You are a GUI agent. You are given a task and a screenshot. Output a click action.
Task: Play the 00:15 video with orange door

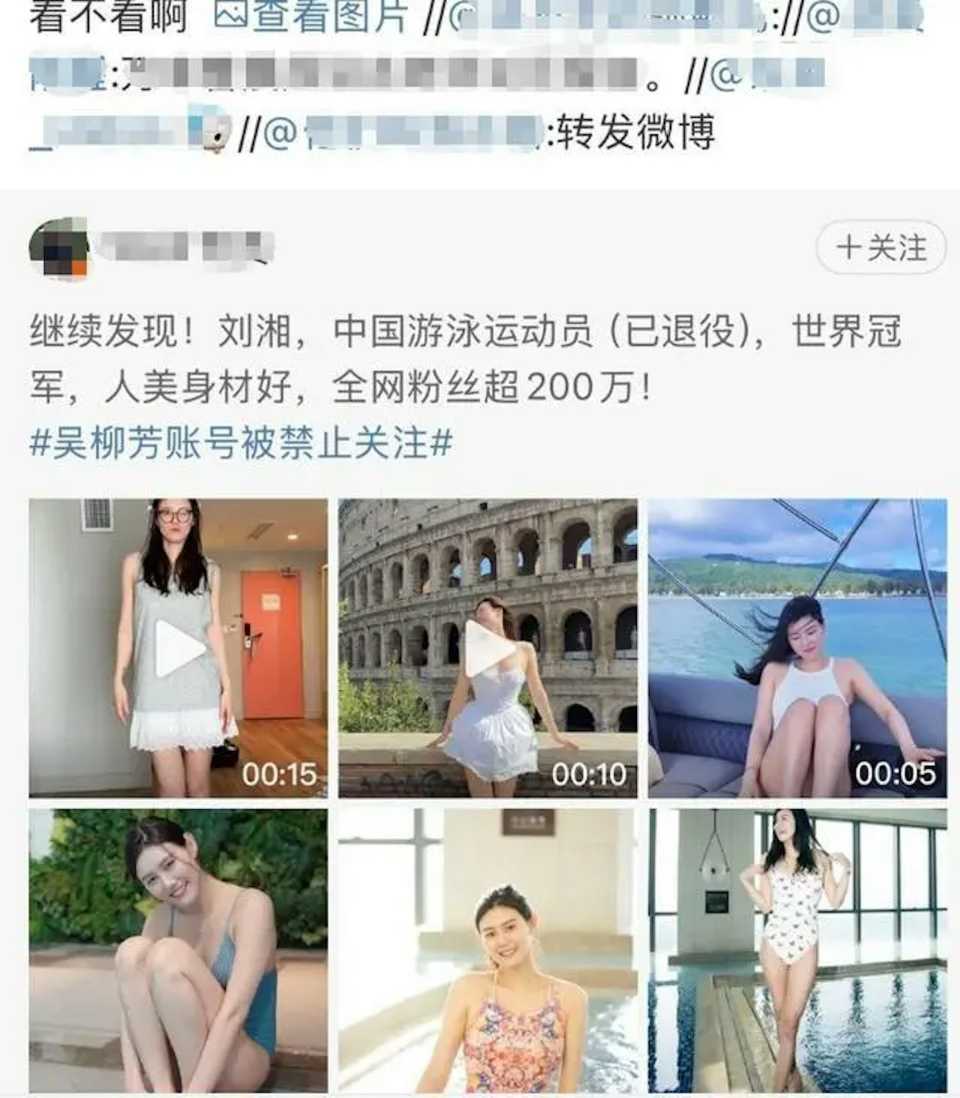178,648
